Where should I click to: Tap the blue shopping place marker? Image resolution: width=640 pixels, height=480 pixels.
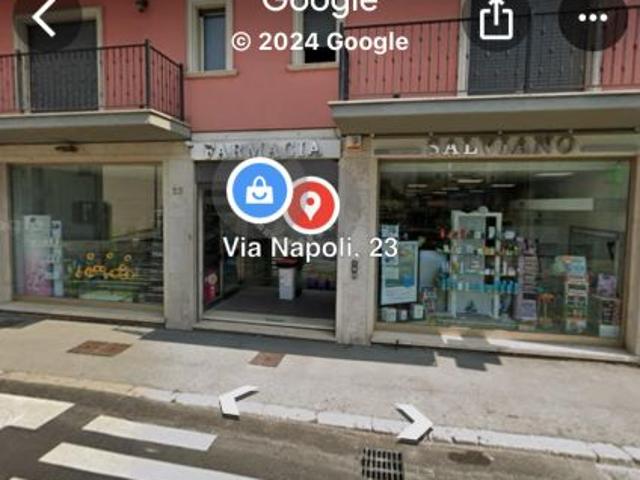pyautogui.click(x=259, y=190)
